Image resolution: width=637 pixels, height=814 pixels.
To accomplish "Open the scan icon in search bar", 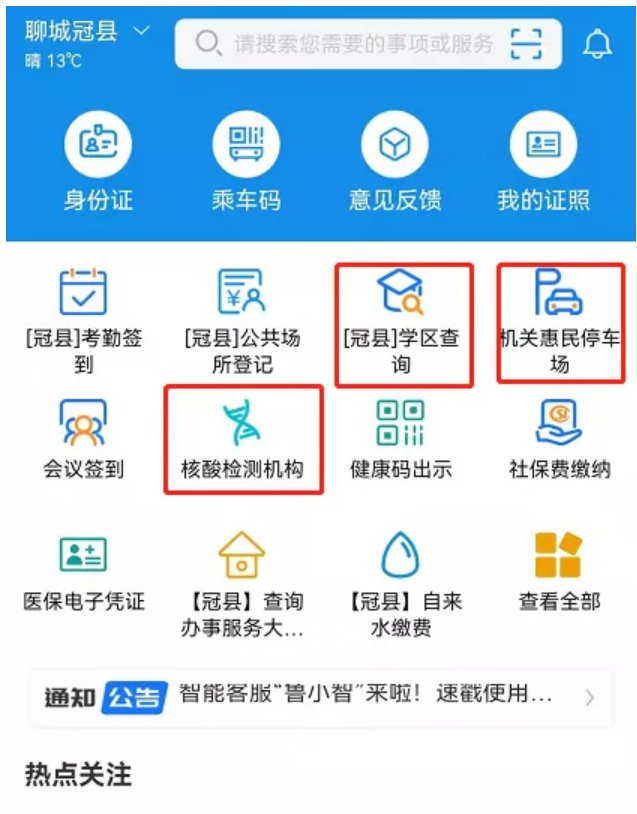I will tap(526, 43).
